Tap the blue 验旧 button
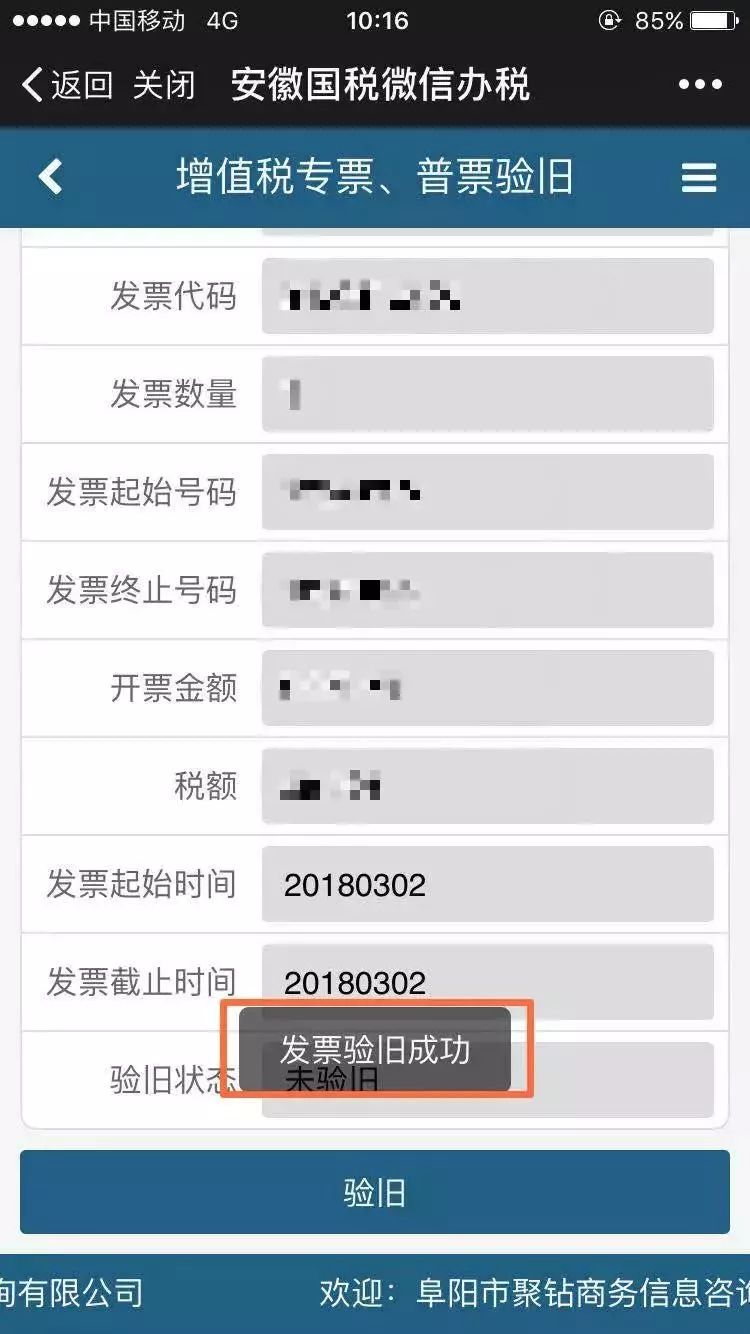Screen dimensions: 750x1334 point(375,1192)
